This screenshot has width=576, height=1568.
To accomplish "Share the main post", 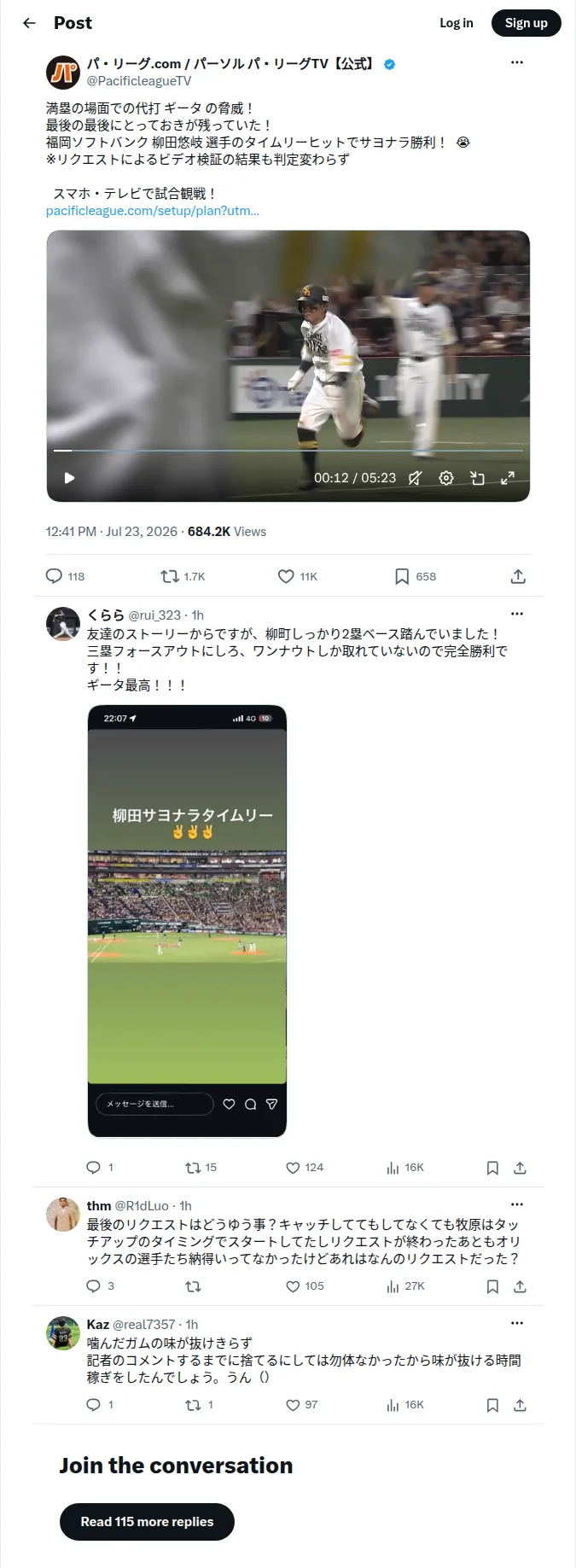I will (518, 576).
